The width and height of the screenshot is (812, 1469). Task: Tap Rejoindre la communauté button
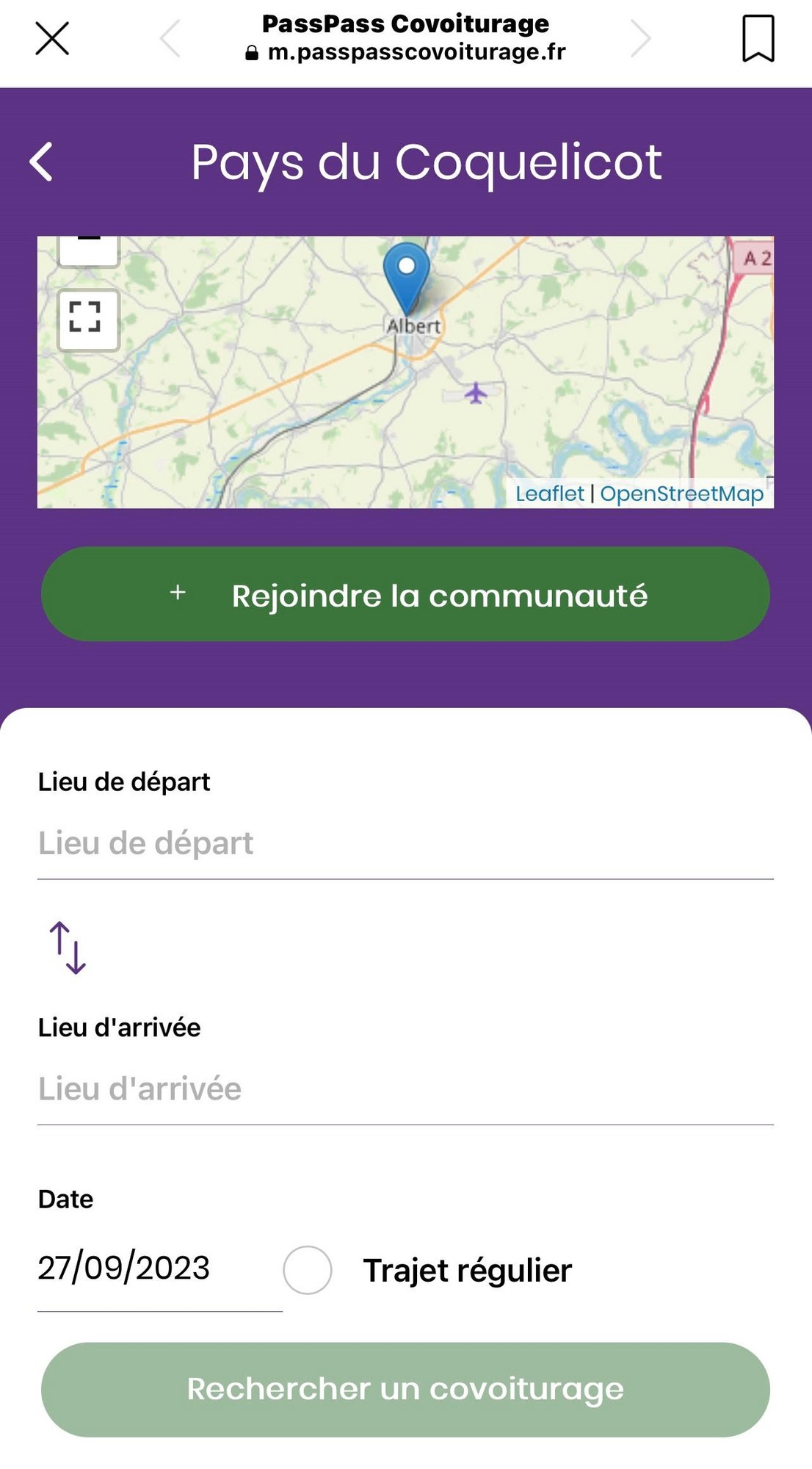click(405, 594)
